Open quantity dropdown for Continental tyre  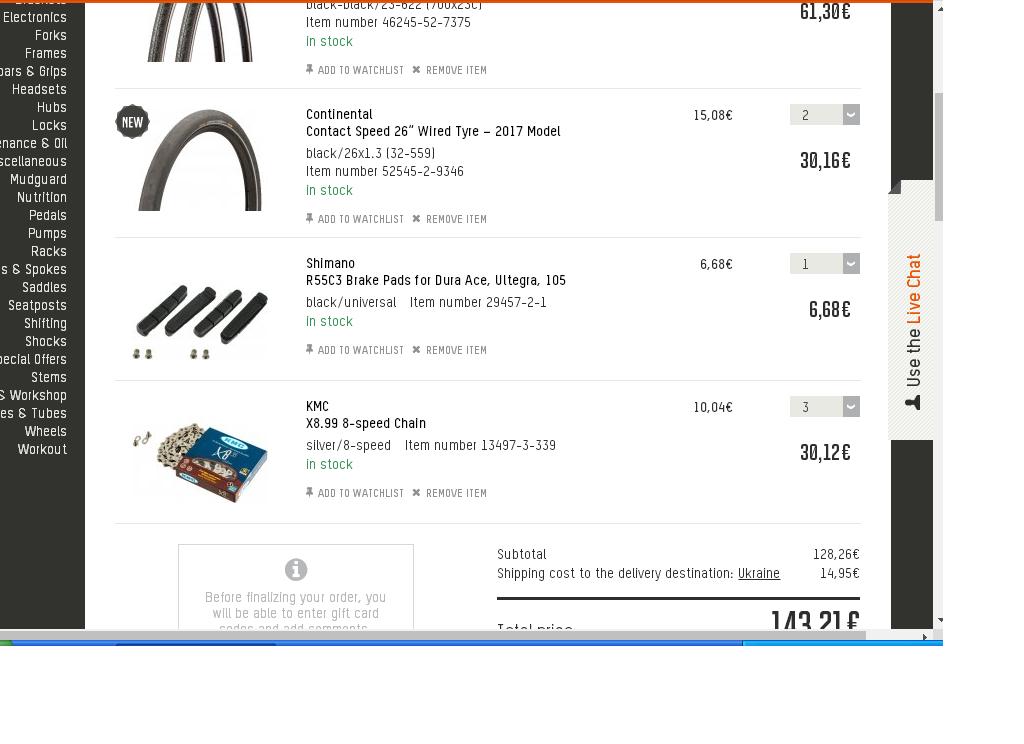850,115
